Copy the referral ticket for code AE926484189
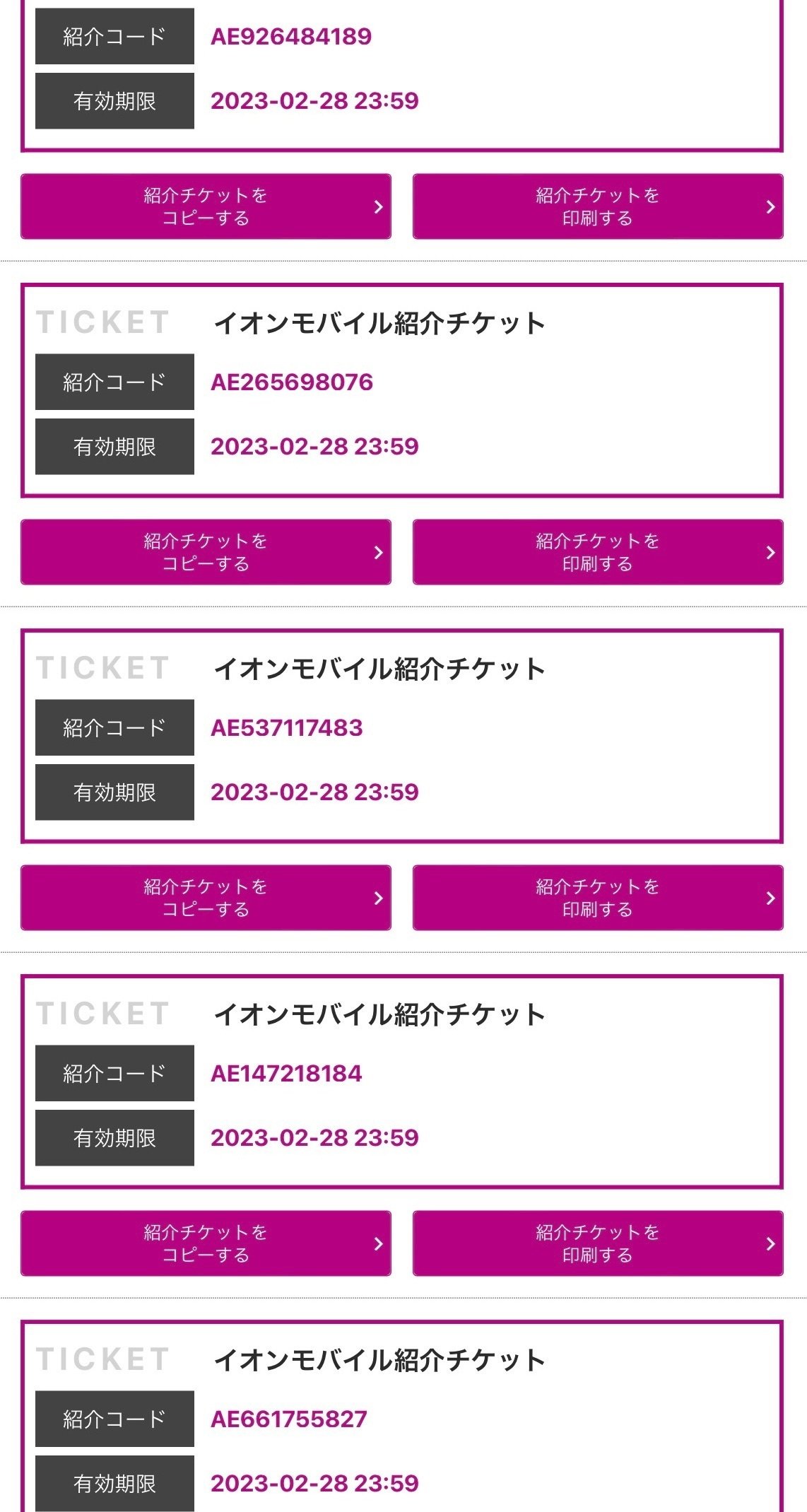This screenshot has height=1512, width=807. (206, 206)
